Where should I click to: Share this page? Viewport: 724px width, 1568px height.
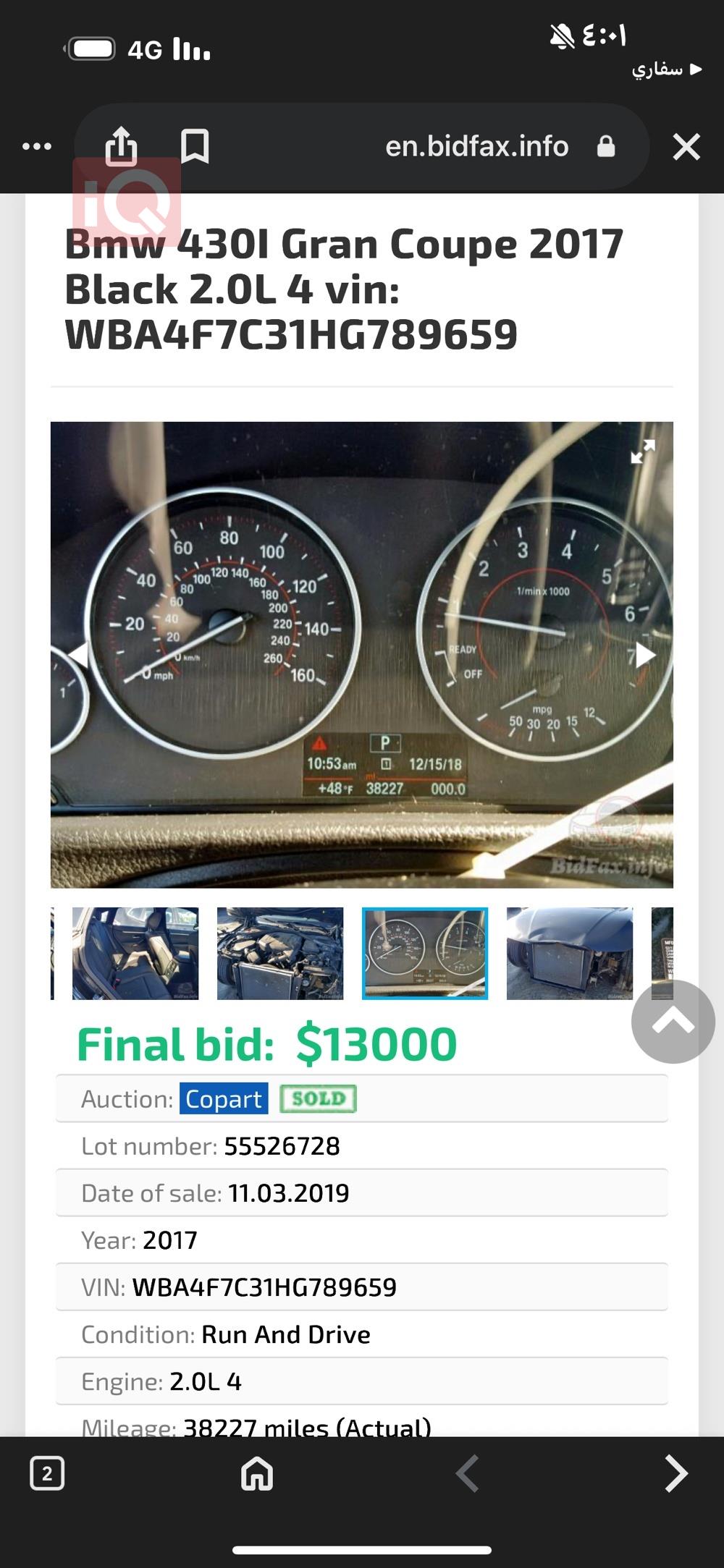121,146
